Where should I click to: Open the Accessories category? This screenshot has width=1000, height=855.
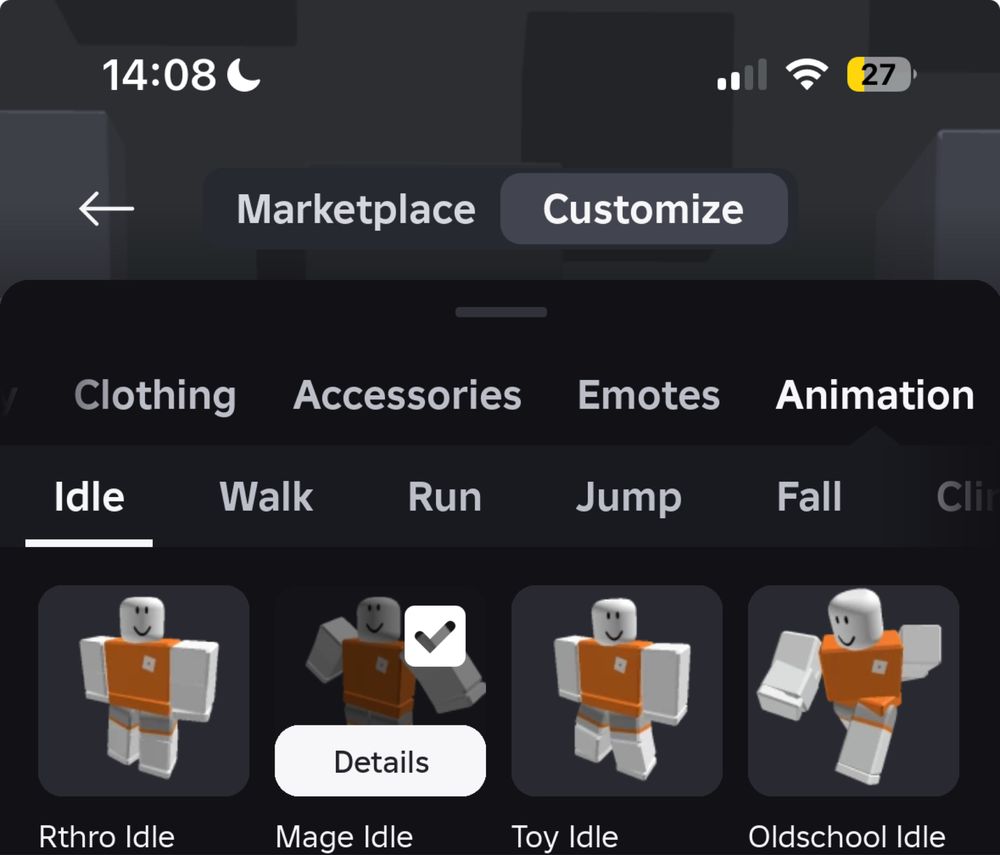(x=407, y=396)
